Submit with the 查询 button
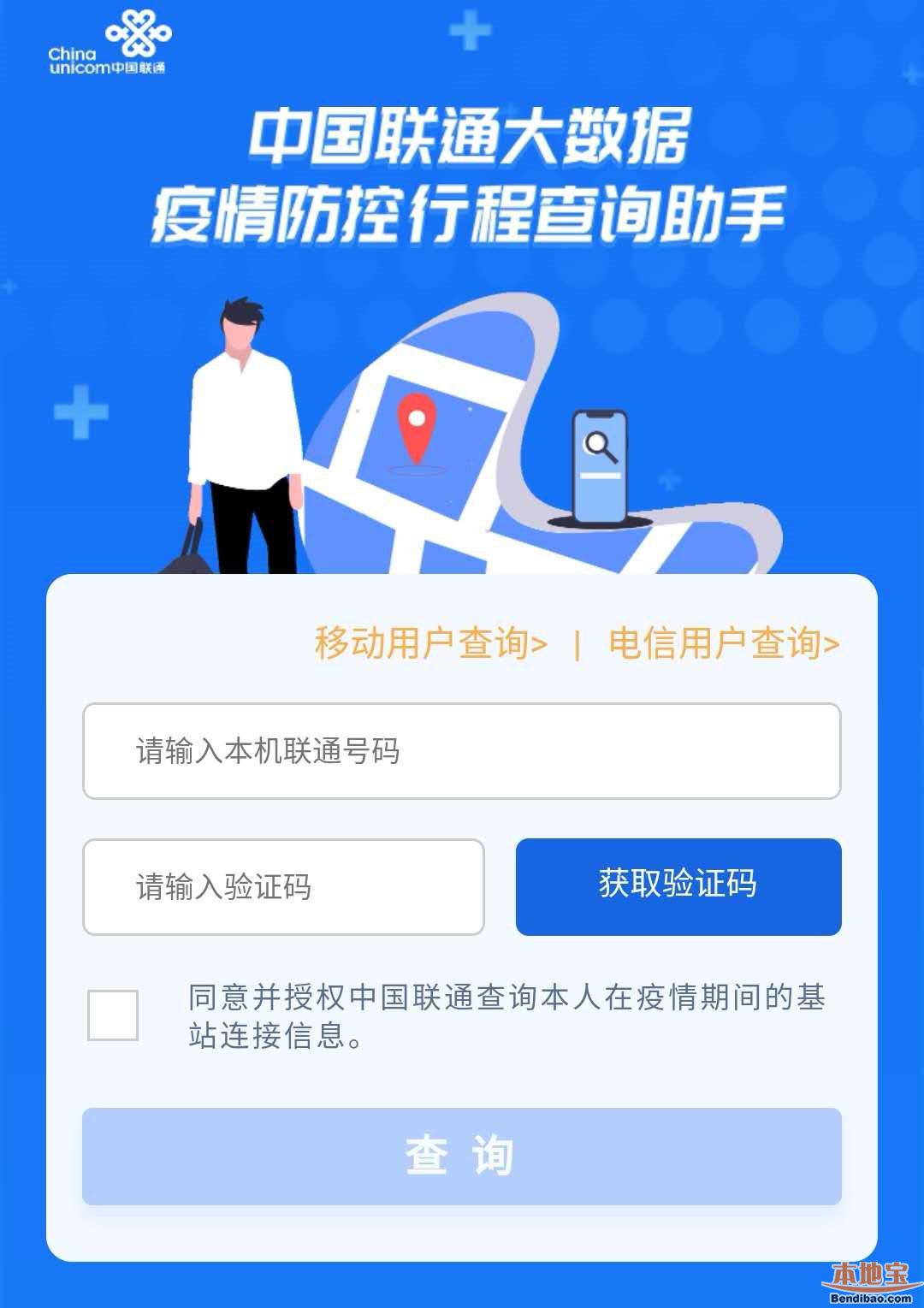The width and height of the screenshot is (924, 1308). point(461,1156)
